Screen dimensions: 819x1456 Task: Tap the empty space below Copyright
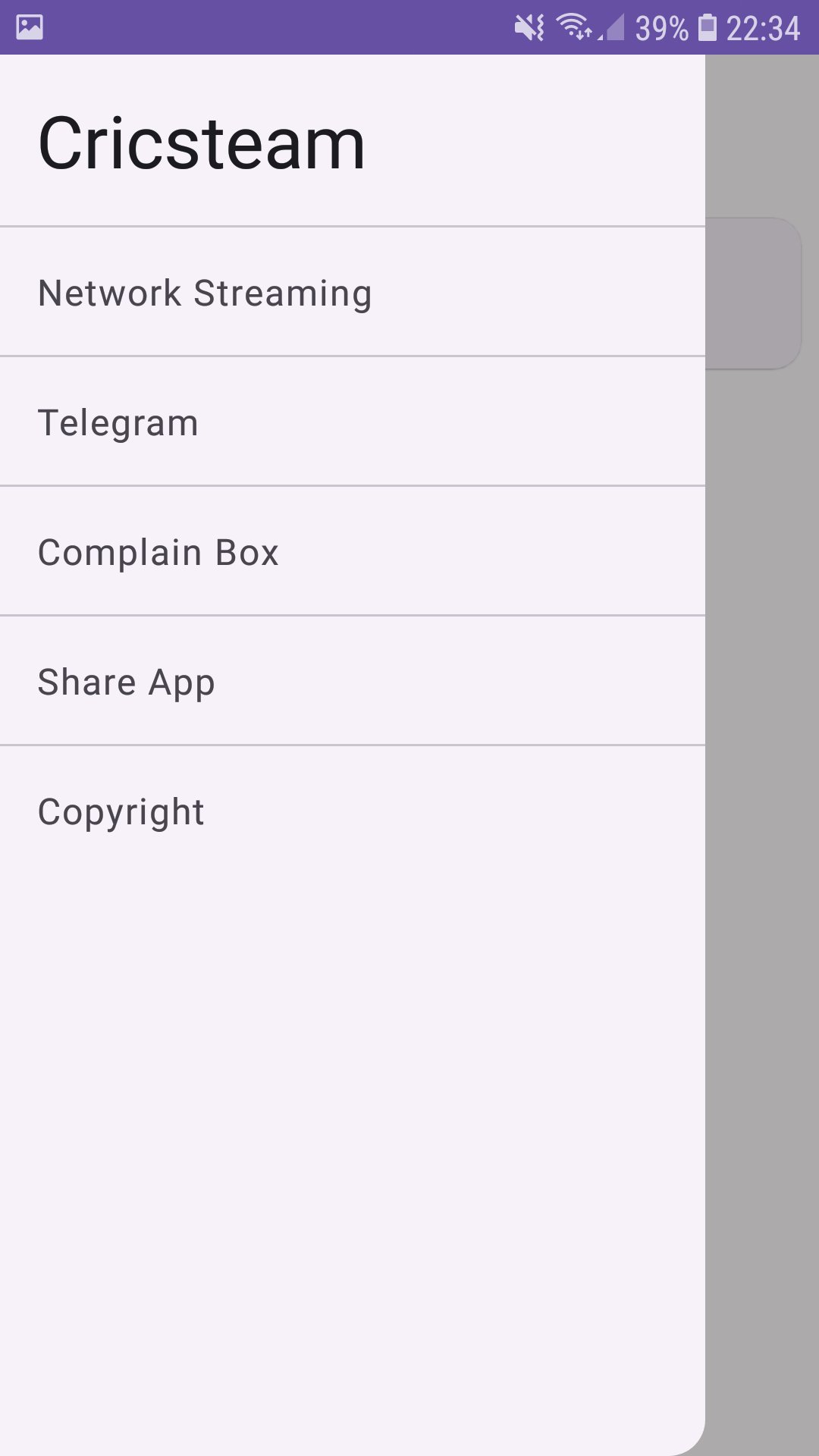(353, 1100)
